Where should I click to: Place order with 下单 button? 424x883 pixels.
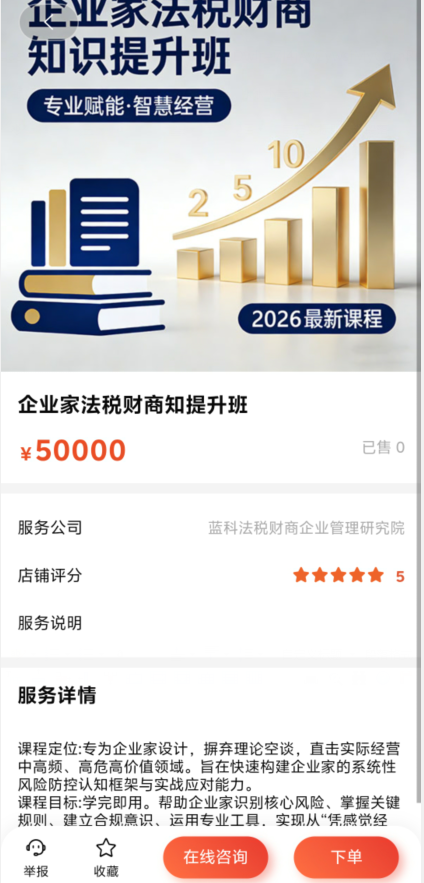346,857
